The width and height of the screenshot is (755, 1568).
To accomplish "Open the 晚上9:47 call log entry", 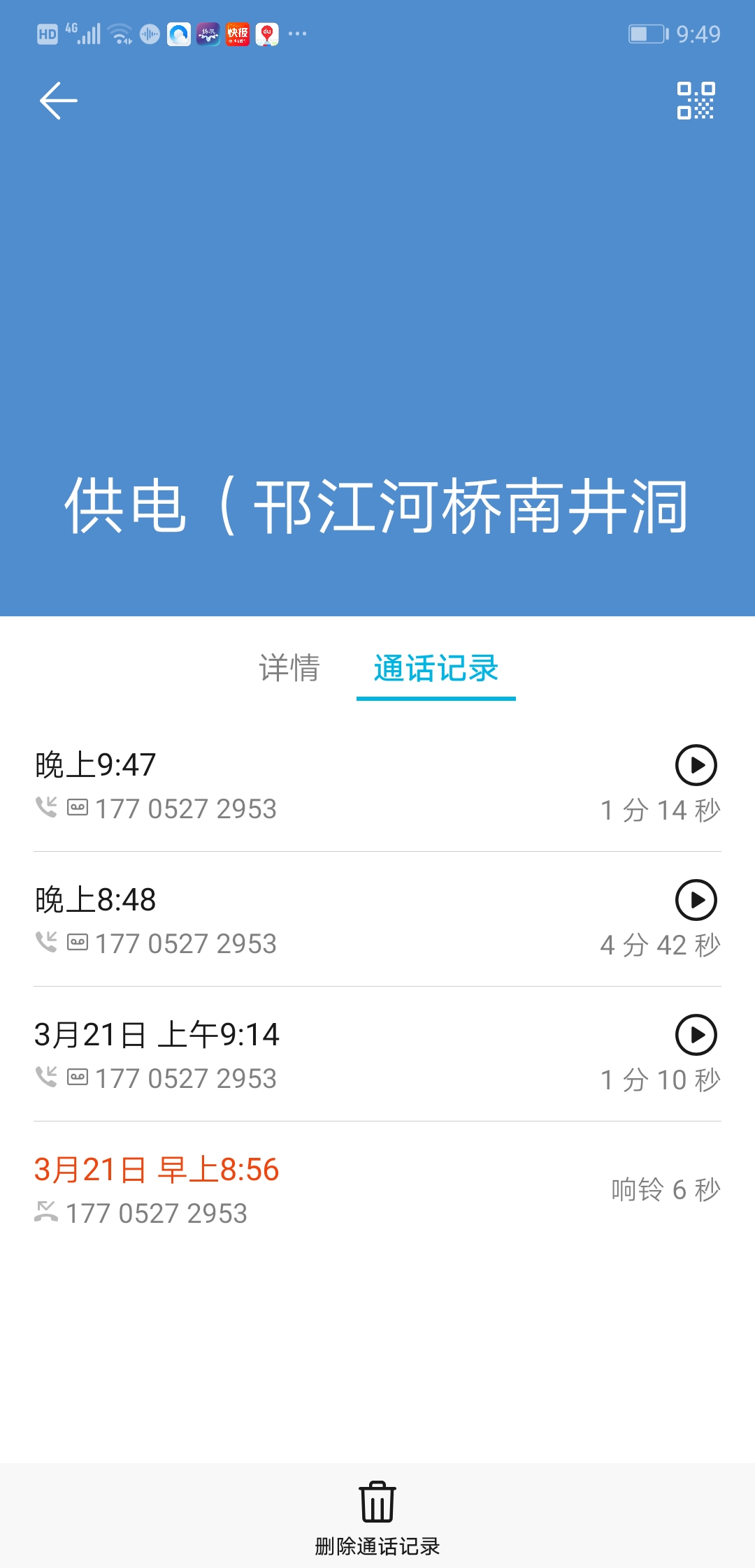I will coord(280,785).
